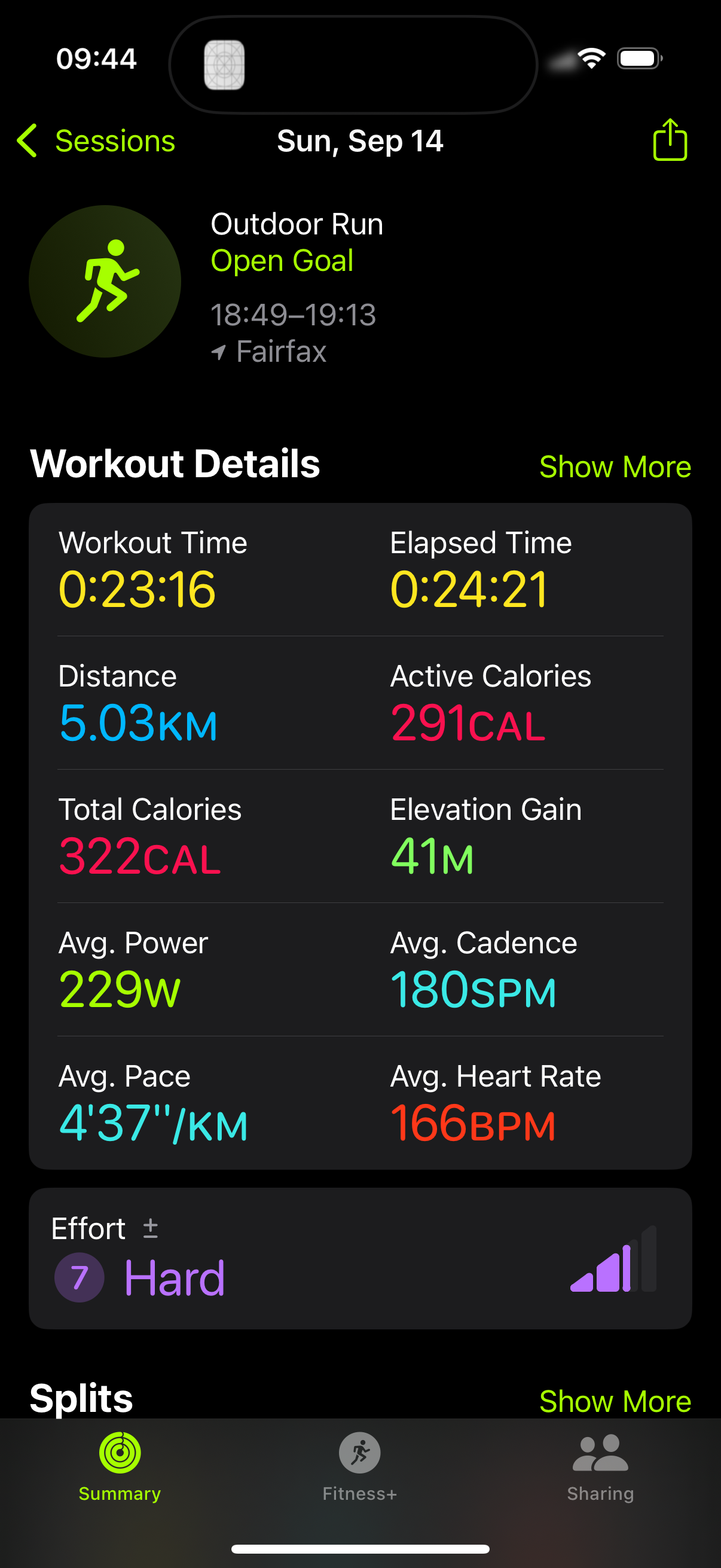Select the Summary tab

[x=120, y=1467]
